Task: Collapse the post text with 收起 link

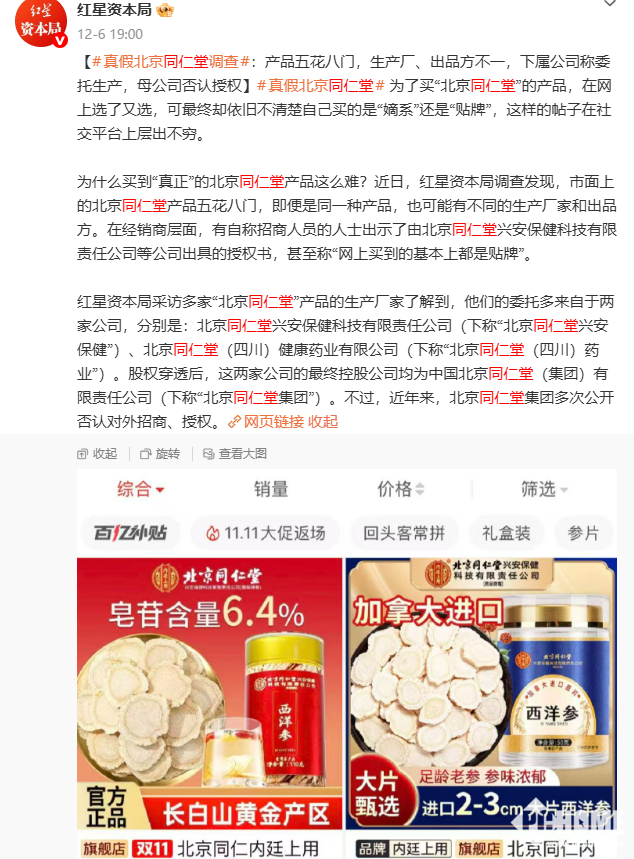Action: pyautogui.click(x=323, y=421)
